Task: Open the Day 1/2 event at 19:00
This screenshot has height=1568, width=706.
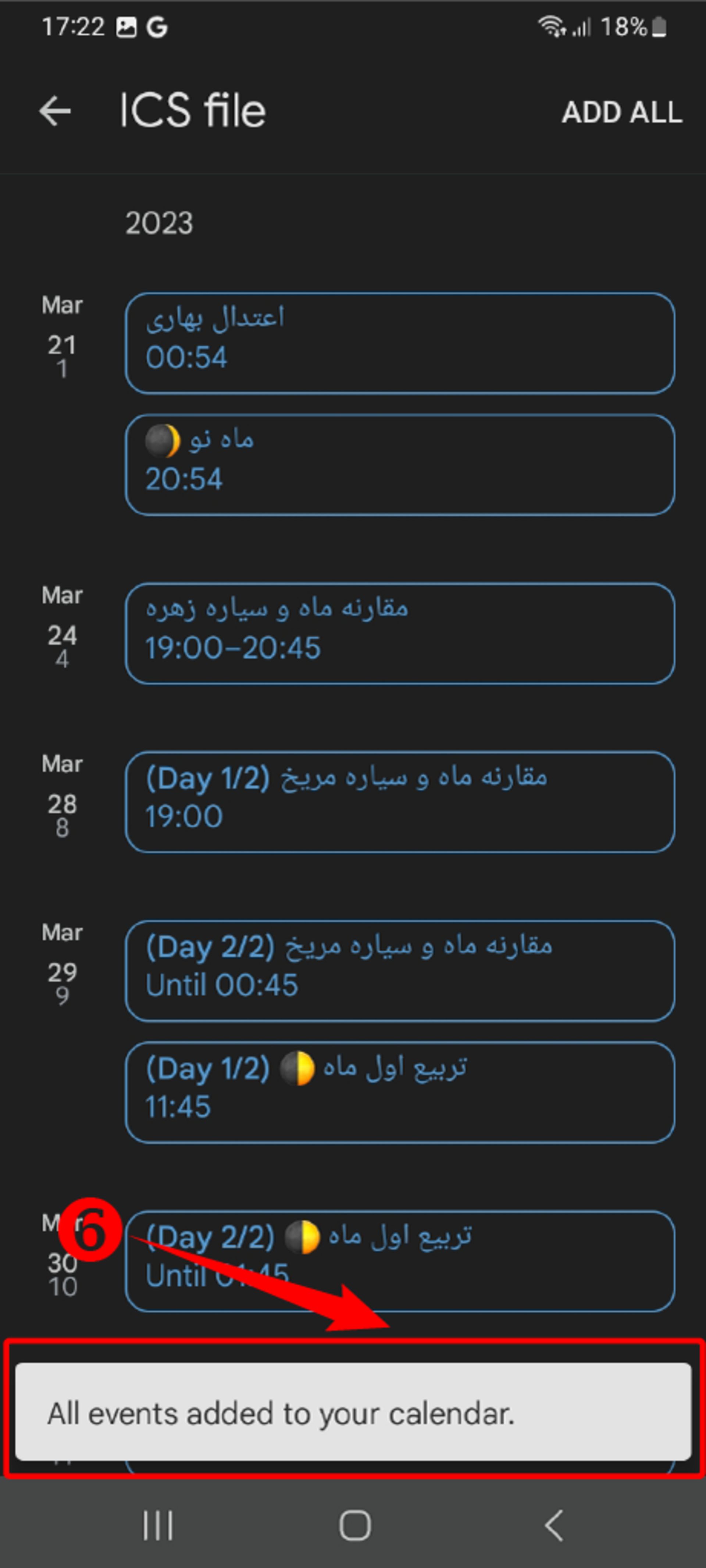Action: [400, 802]
